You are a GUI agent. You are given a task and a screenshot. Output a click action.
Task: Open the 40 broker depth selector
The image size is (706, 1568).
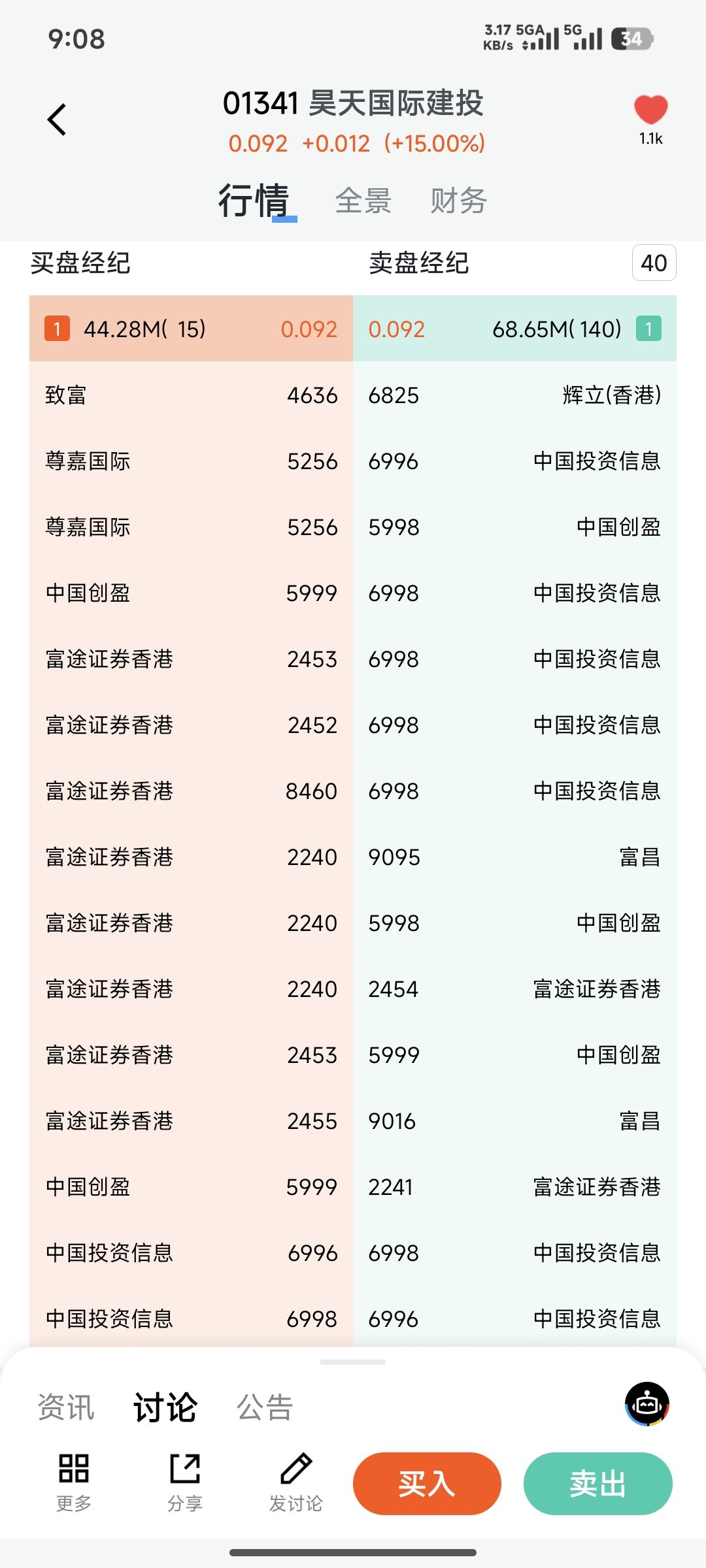654,263
